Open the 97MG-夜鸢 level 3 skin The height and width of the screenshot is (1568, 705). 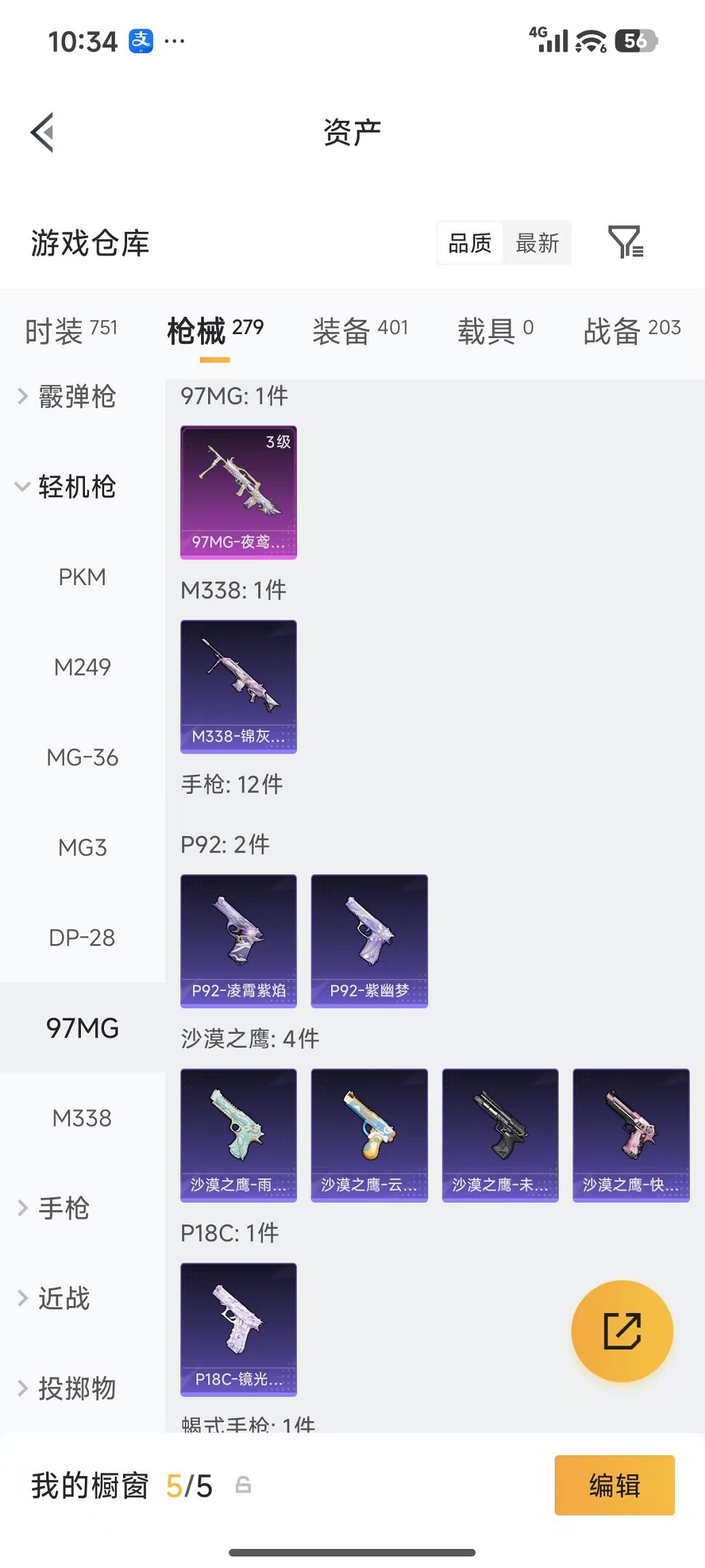click(x=239, y=493)
